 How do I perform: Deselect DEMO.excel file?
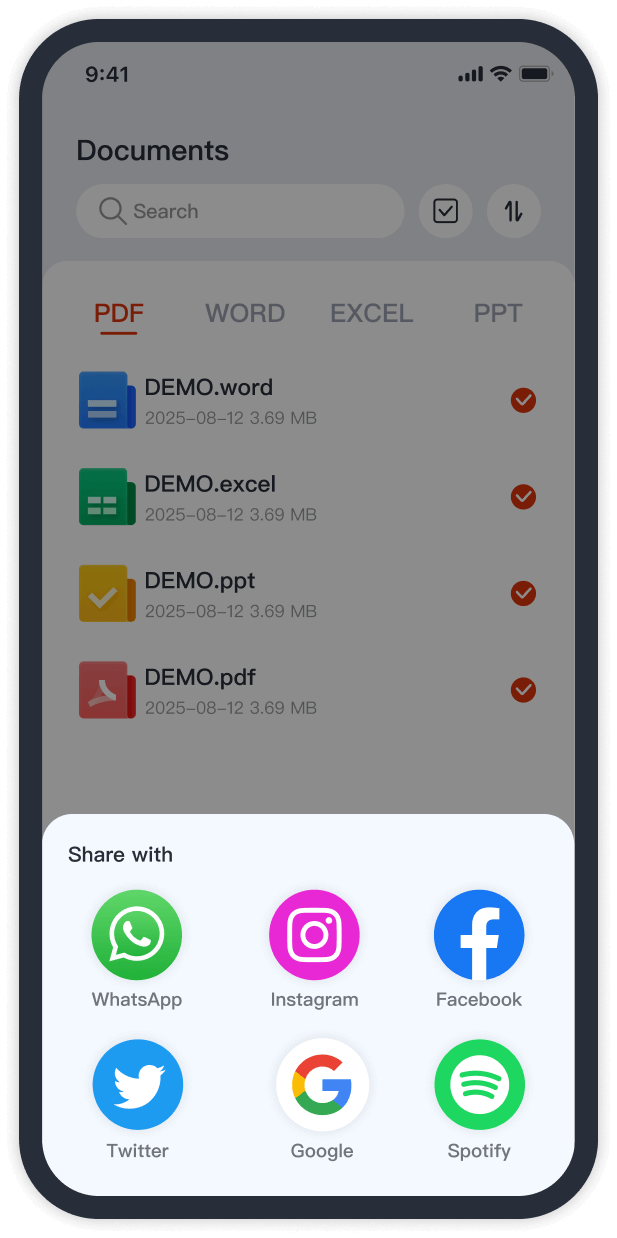pos(523,496)
